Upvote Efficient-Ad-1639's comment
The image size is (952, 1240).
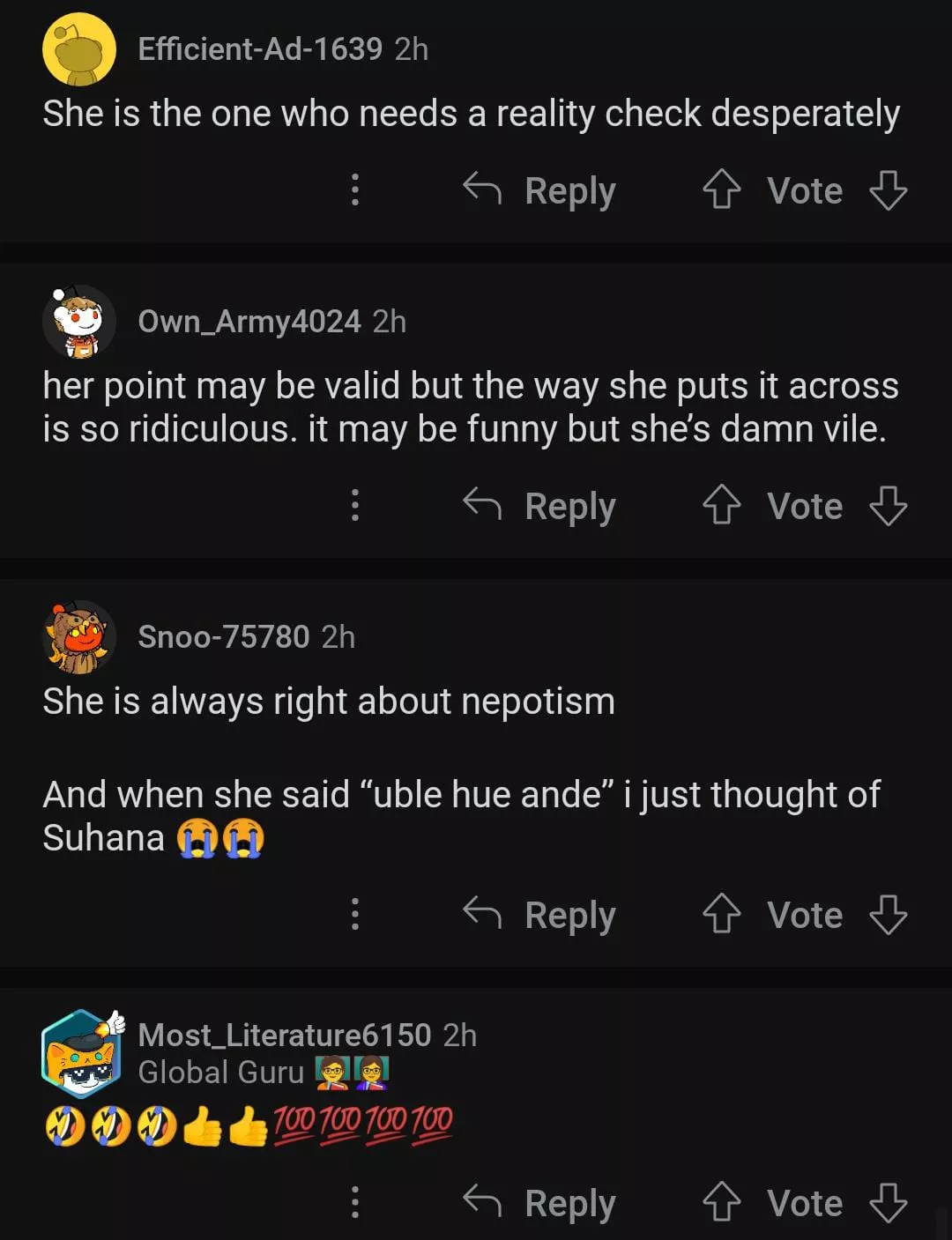tap(721, 190)
